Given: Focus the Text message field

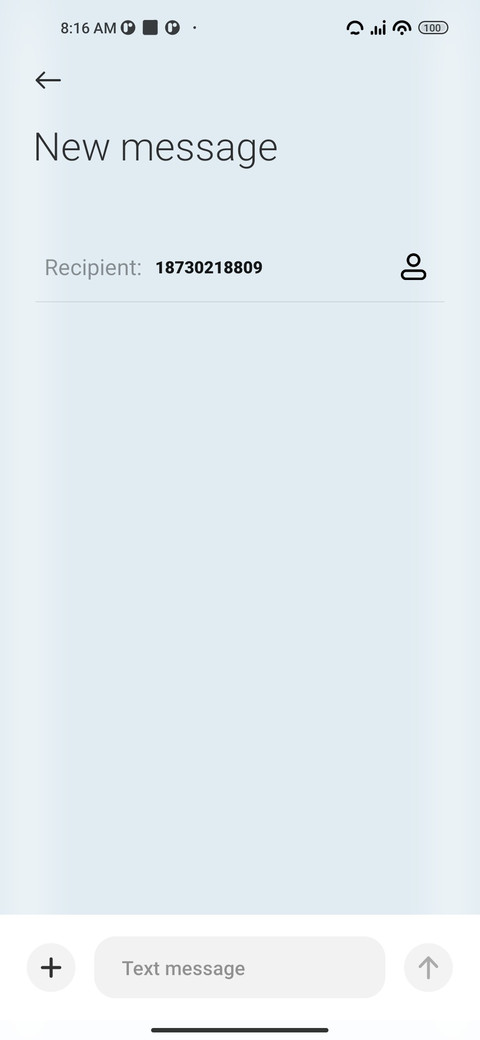Looking at the screenshot, I should click(x=239, y=968).
